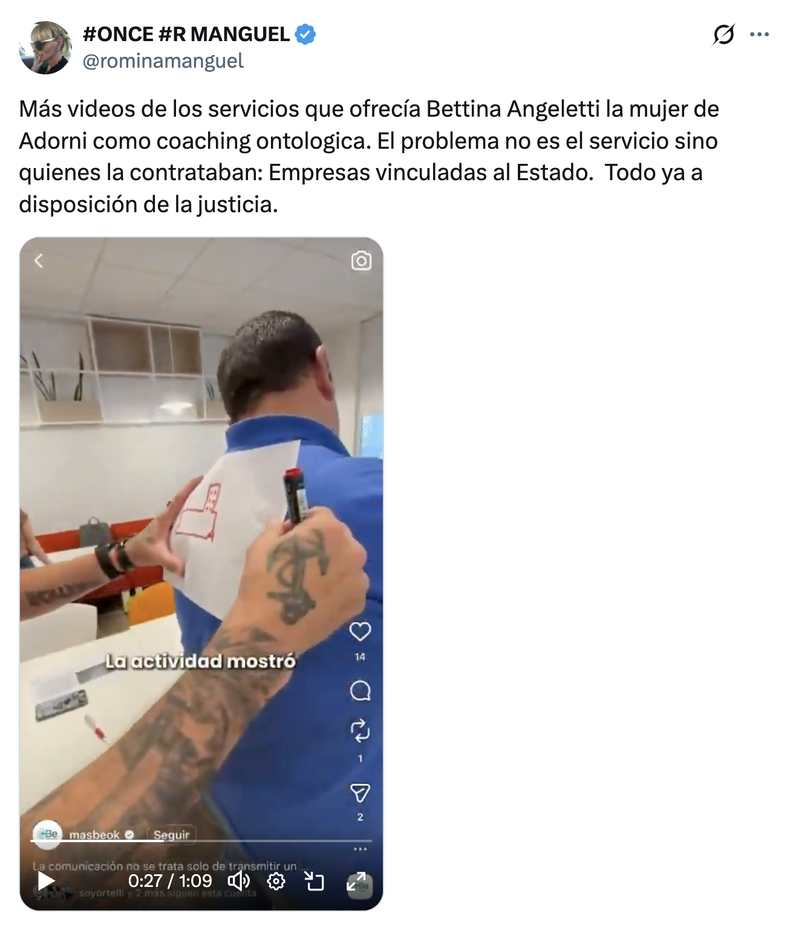
Task: Seek on the video progress bar
Action: 200,841
